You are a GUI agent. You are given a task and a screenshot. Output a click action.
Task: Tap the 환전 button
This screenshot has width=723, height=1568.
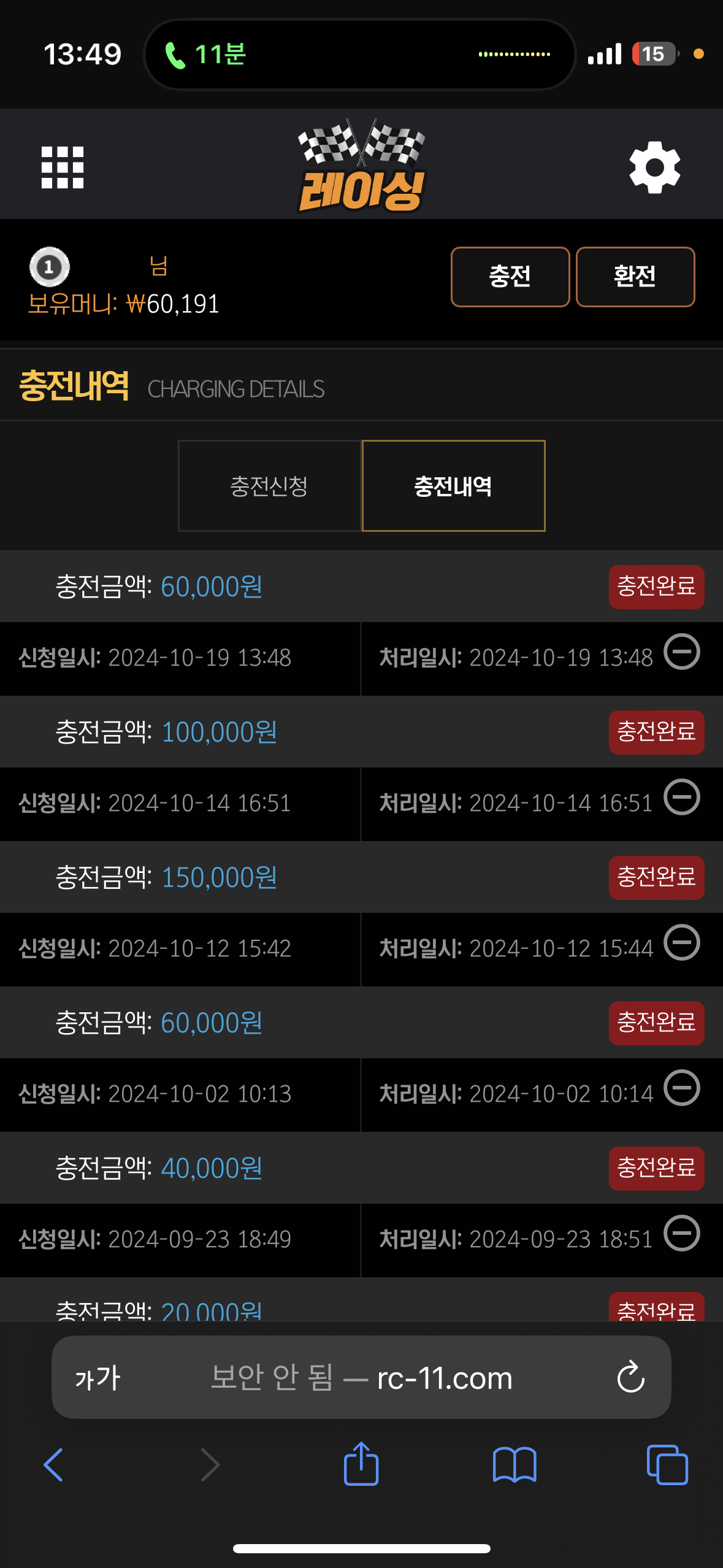[635, 277]
